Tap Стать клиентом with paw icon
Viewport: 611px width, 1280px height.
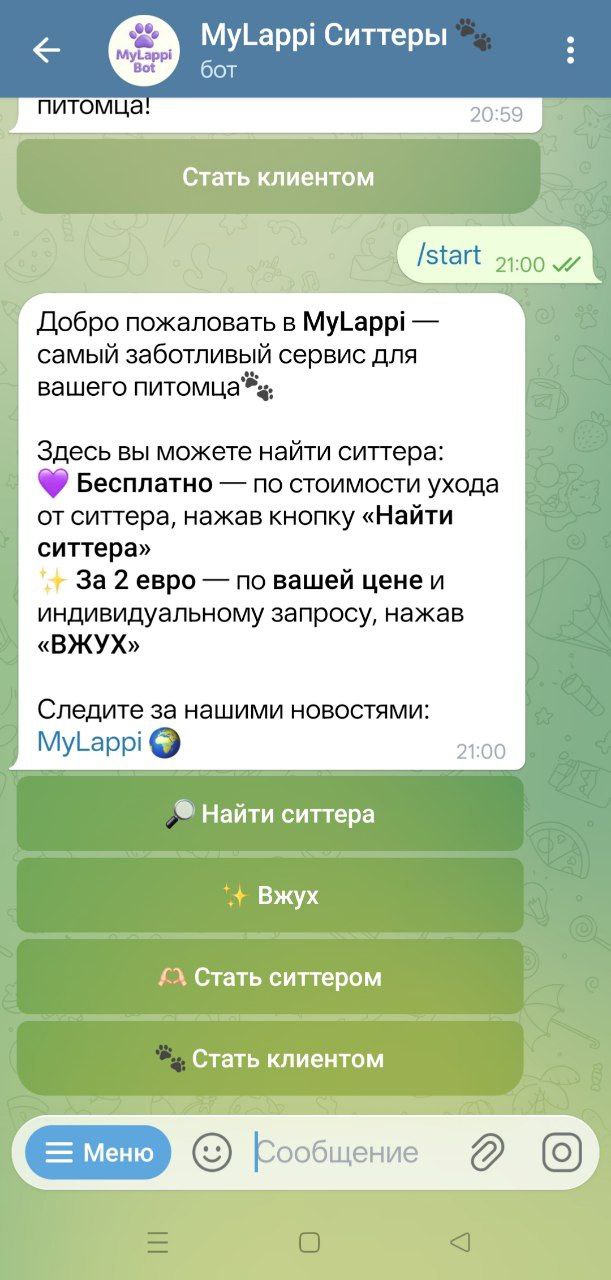pyautogui.click(x=270, y=1059)
